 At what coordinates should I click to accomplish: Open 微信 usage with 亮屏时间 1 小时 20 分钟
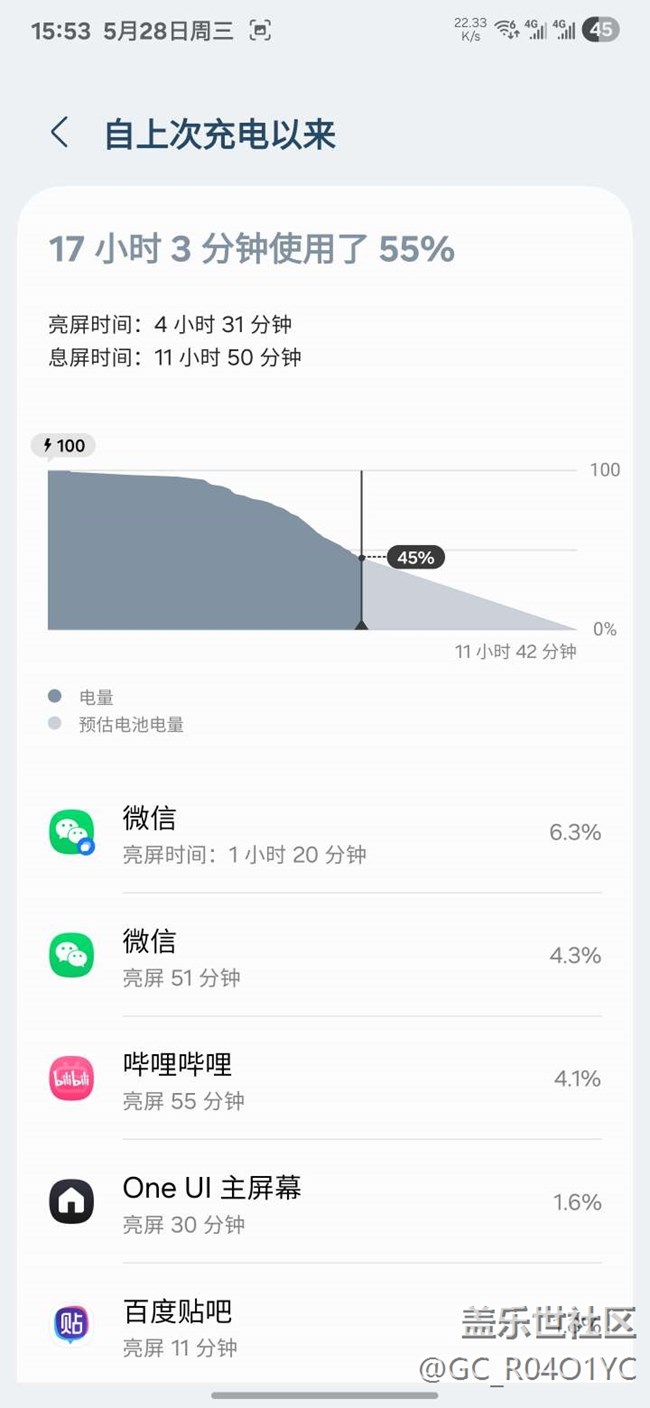click(x=325, y=833)
